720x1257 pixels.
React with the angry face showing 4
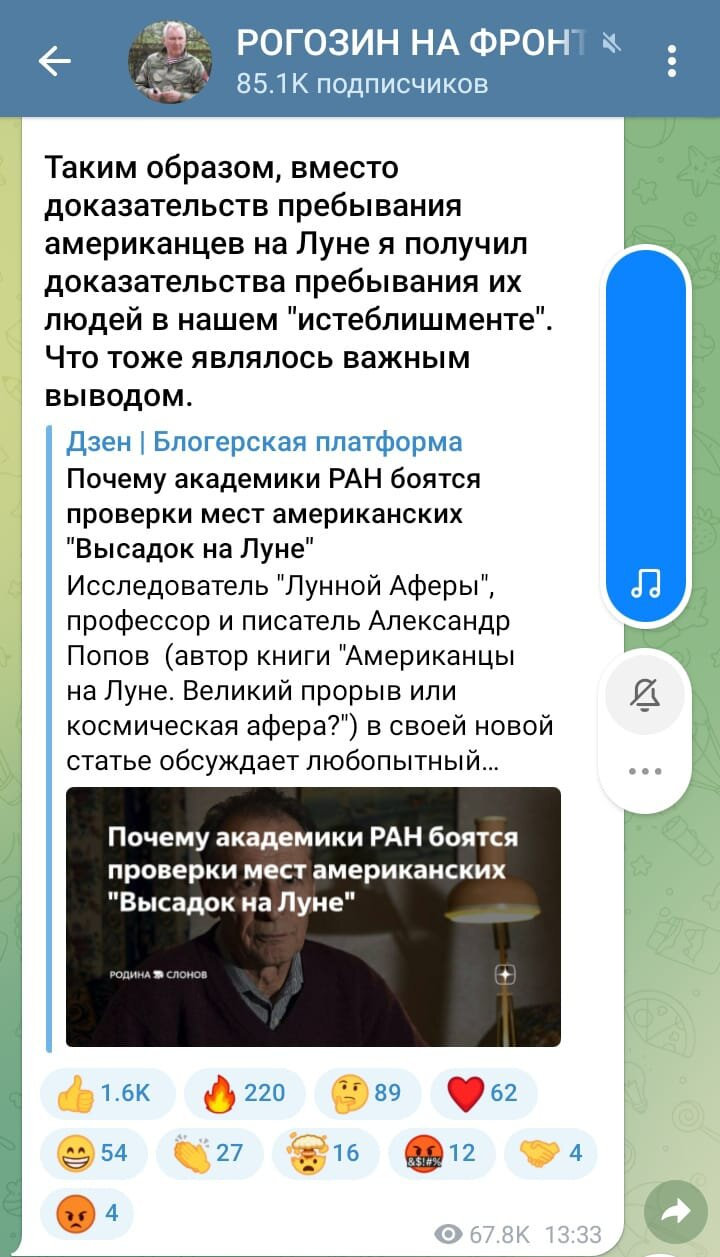(87, 1213)
